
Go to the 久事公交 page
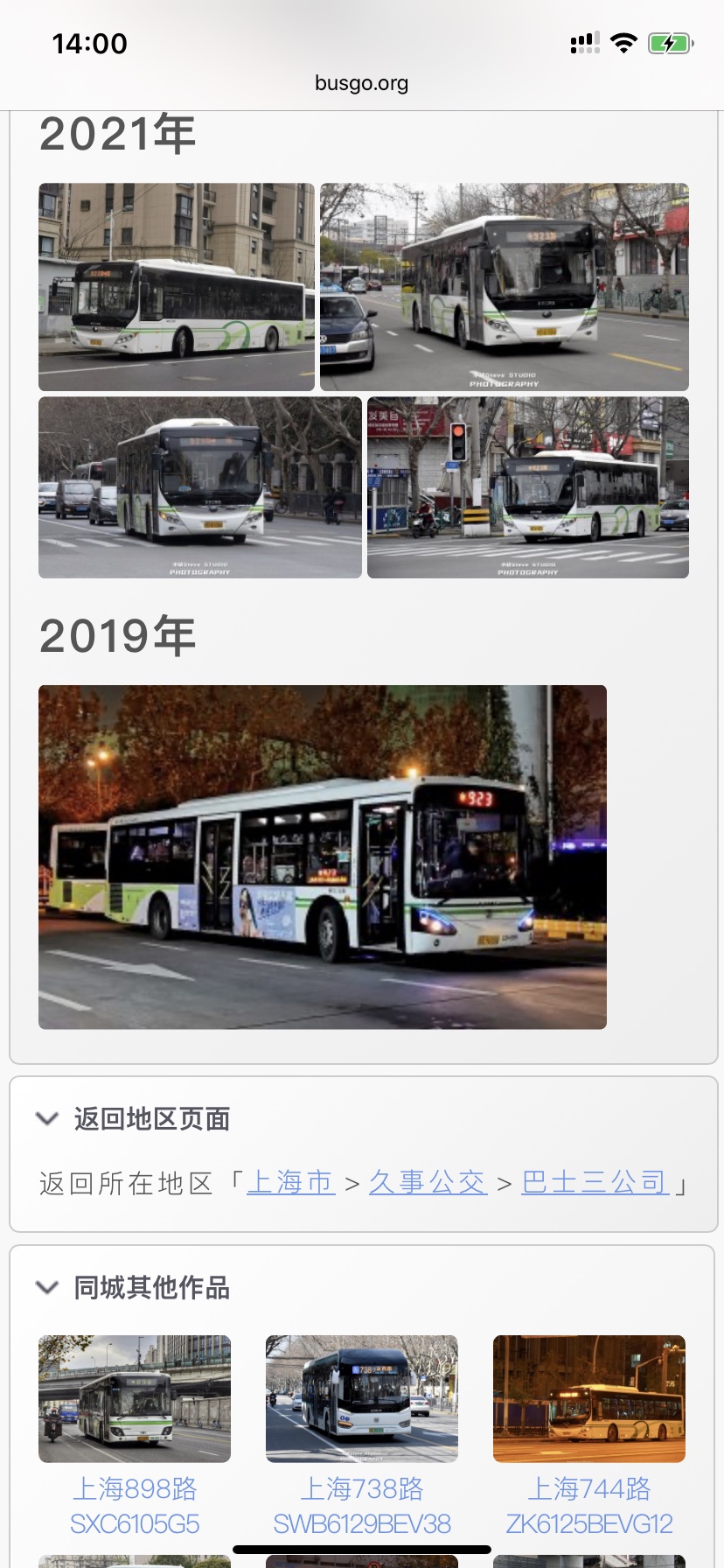428,1183
